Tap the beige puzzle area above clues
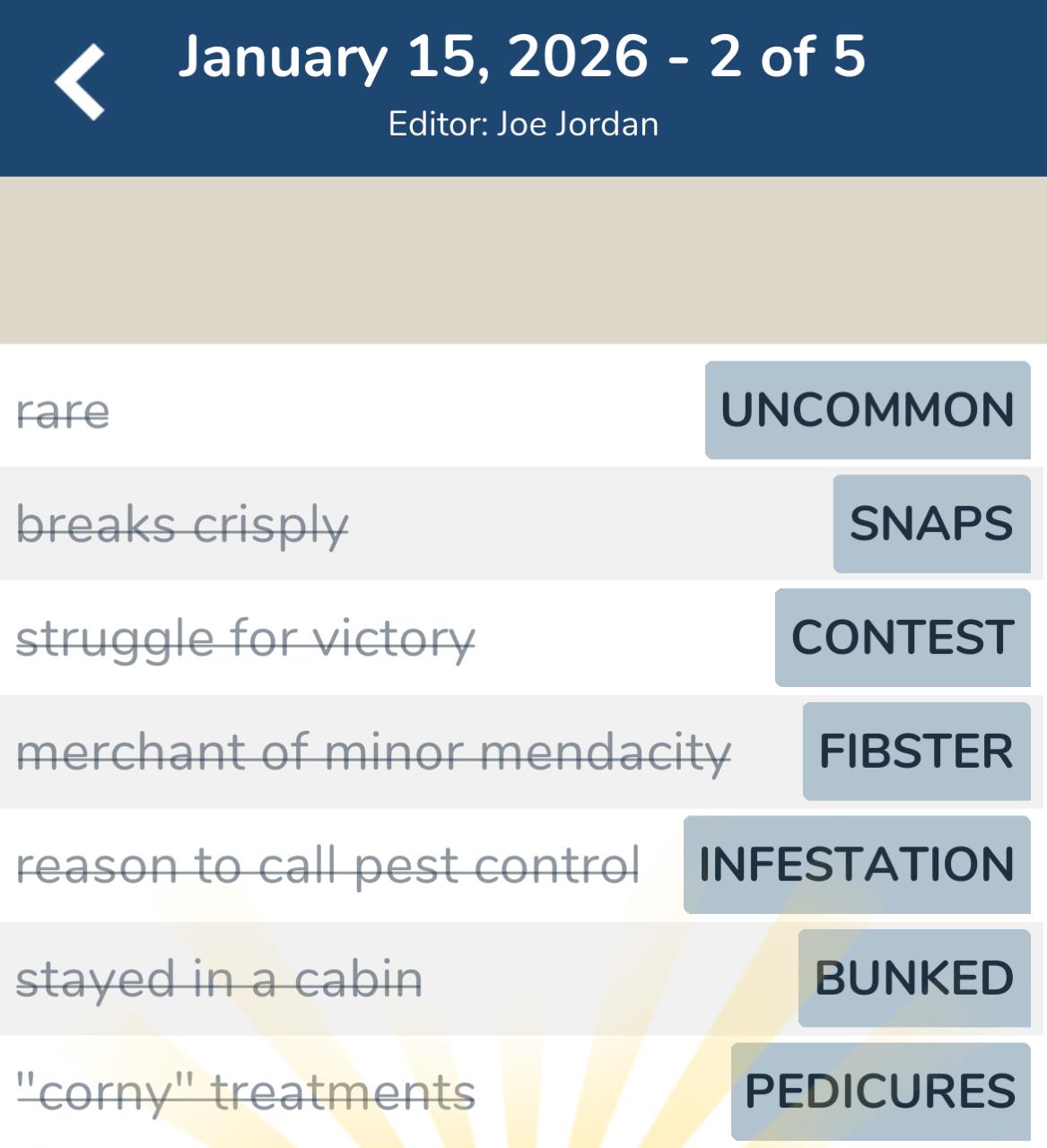The height and width of the screenshot is (1148, 1047). point(523,260)
